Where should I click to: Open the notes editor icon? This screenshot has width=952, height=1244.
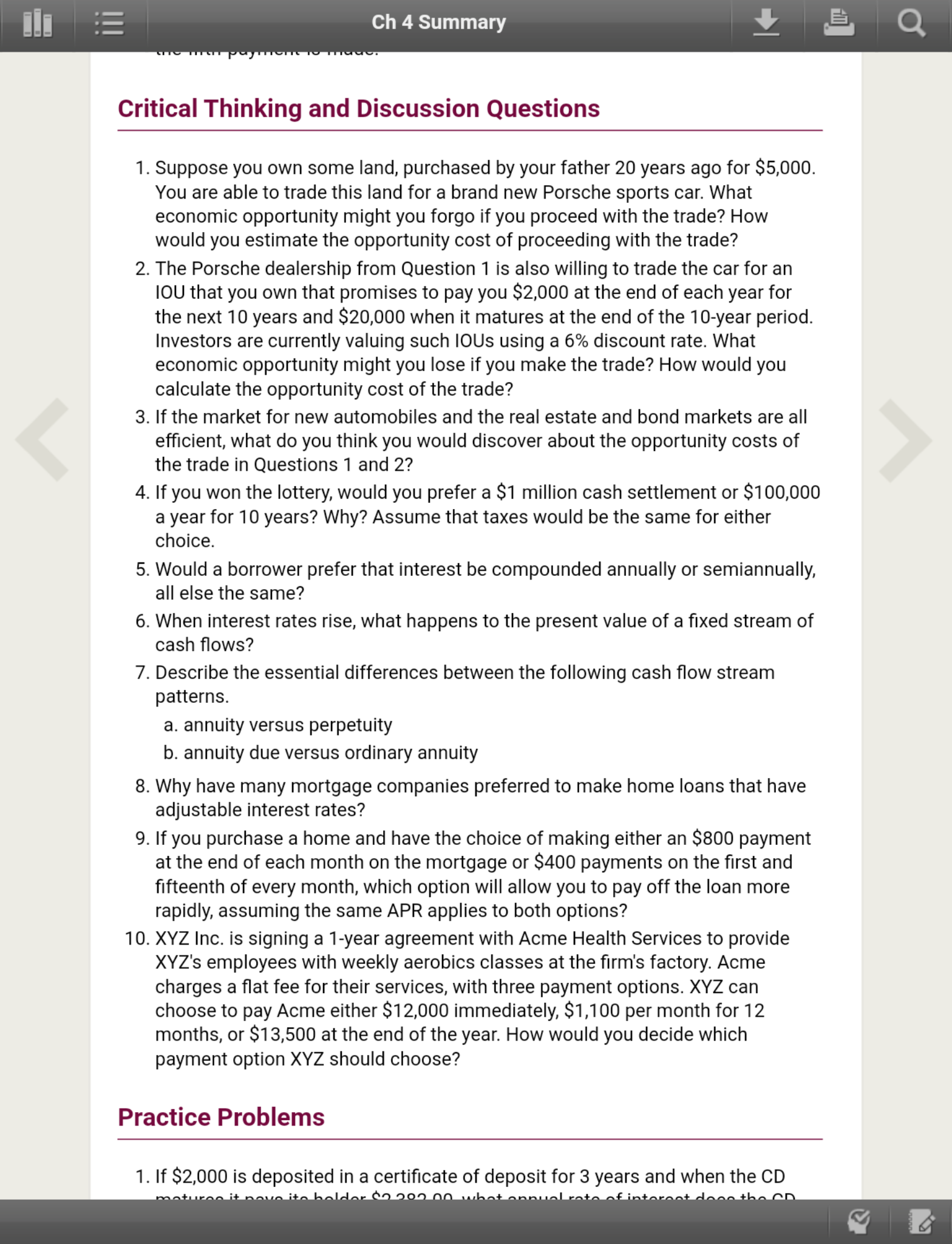tap(921, 1222)
